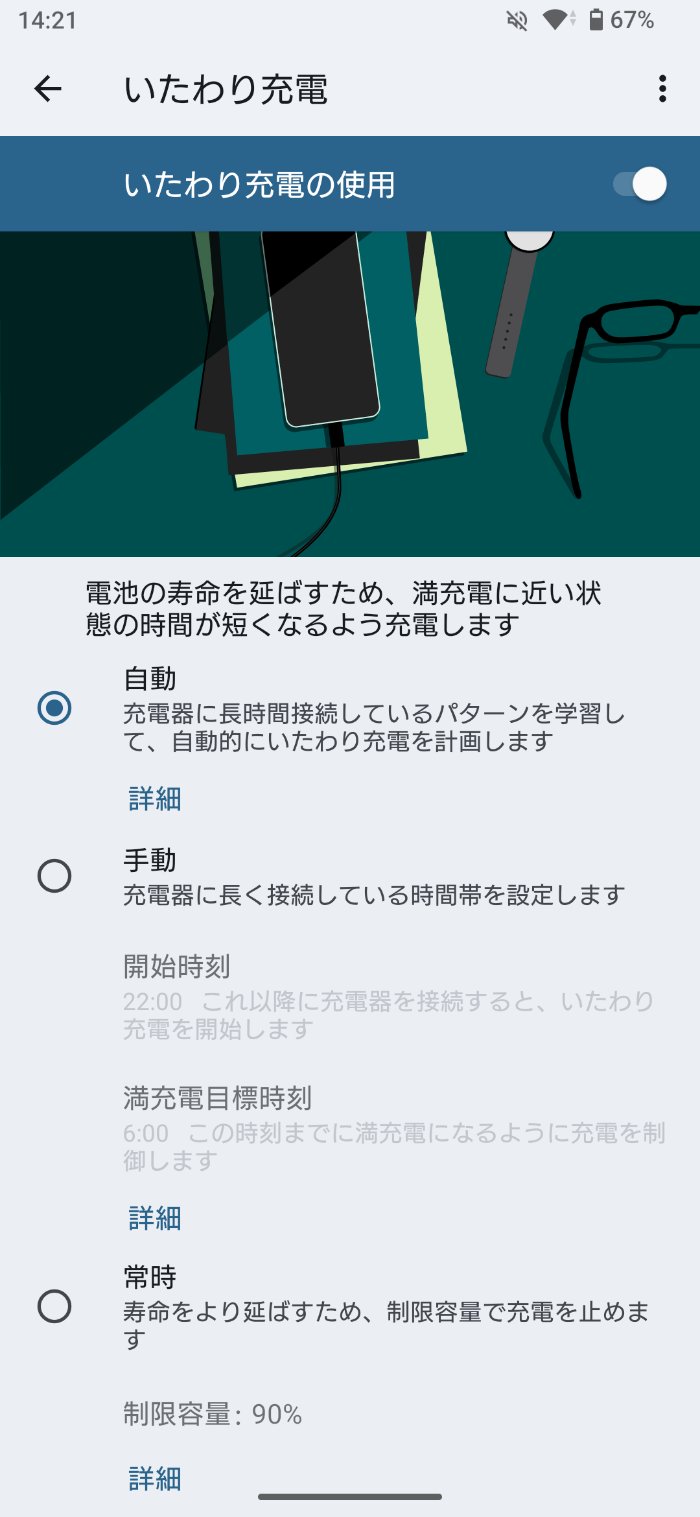Select the 手動 charging mode
The image size is (700, 1517).
[54, 876]
